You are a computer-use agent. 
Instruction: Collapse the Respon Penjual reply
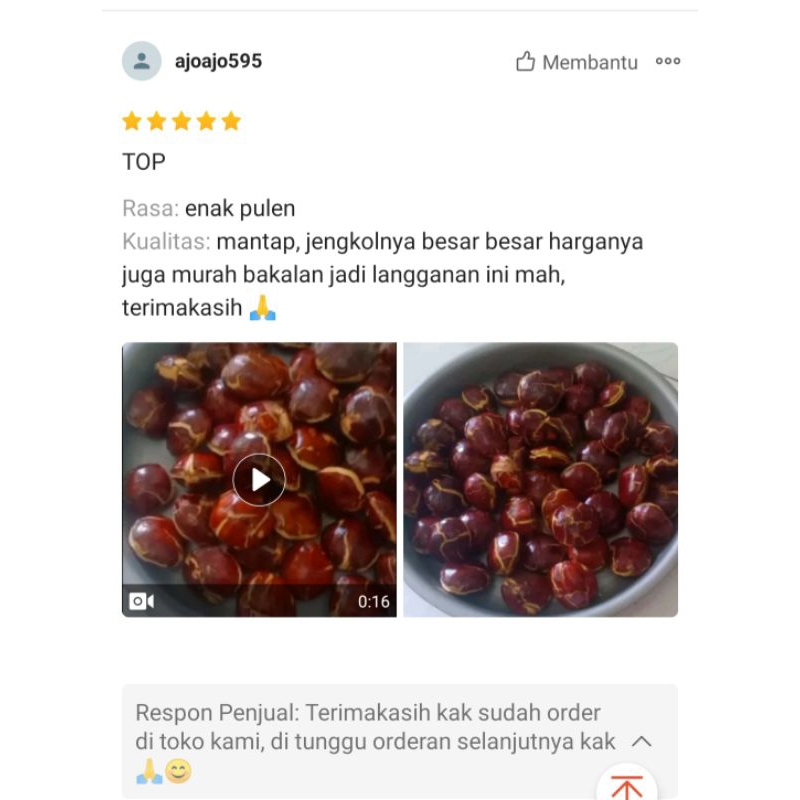[x=642, y=742]
